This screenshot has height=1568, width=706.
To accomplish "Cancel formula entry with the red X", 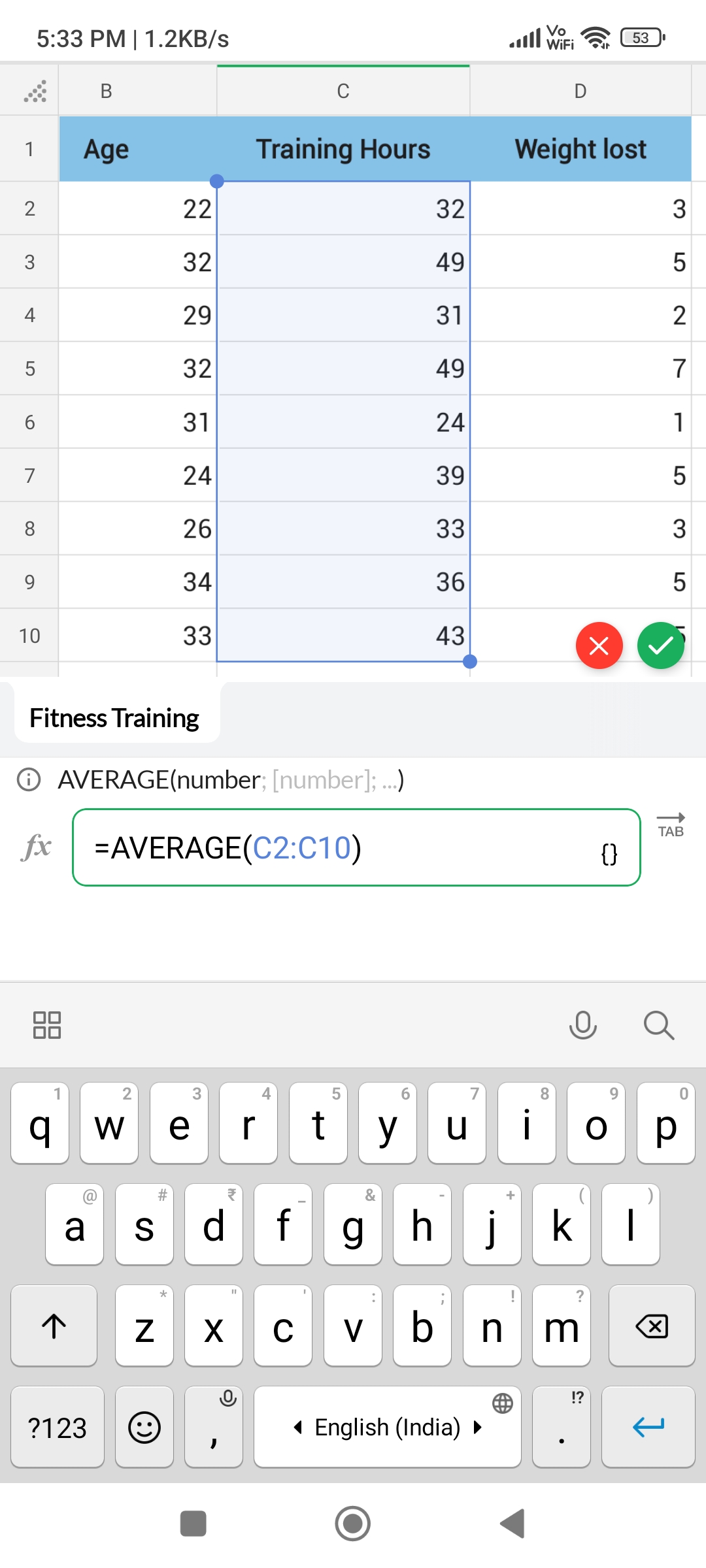I will coord(599,645).
